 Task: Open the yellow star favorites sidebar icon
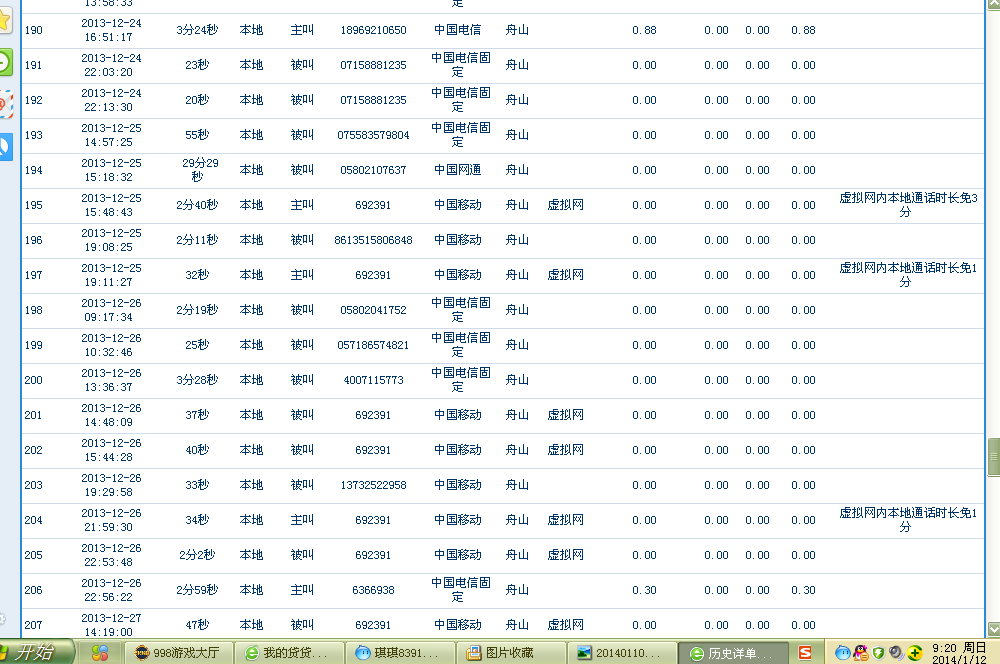[x=5, y=20]
